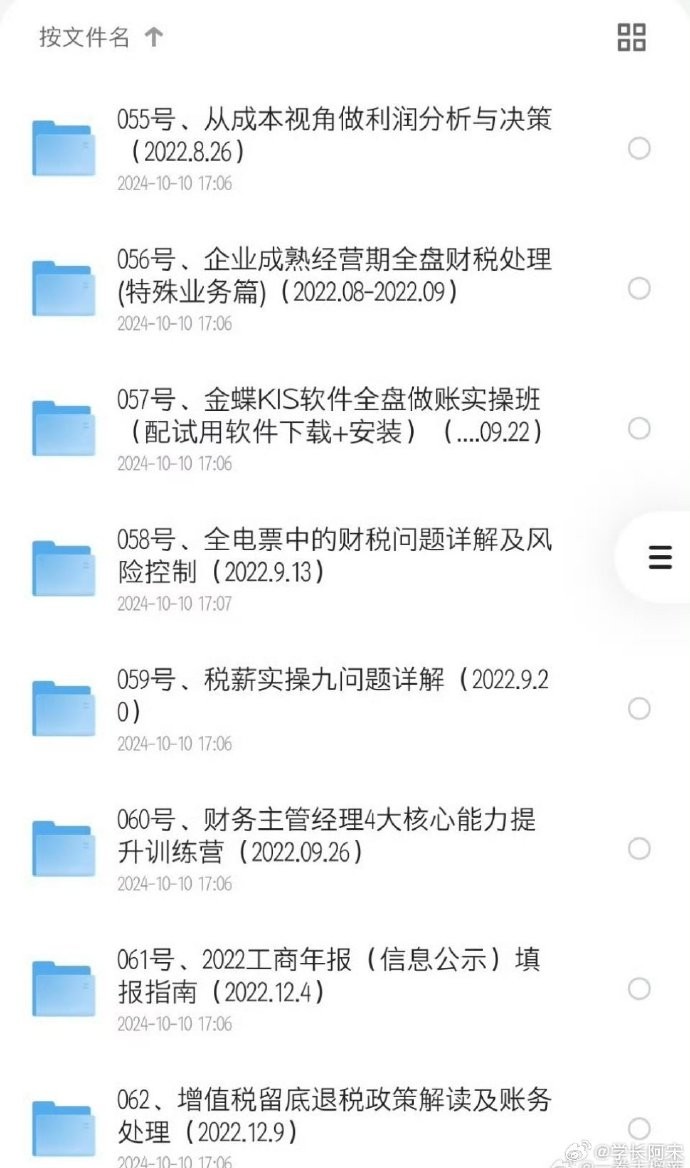This screenshot has height=1168, width=690.
Task: Change sort order by file name
Action: pyautogui.click(x=100, y=38)
